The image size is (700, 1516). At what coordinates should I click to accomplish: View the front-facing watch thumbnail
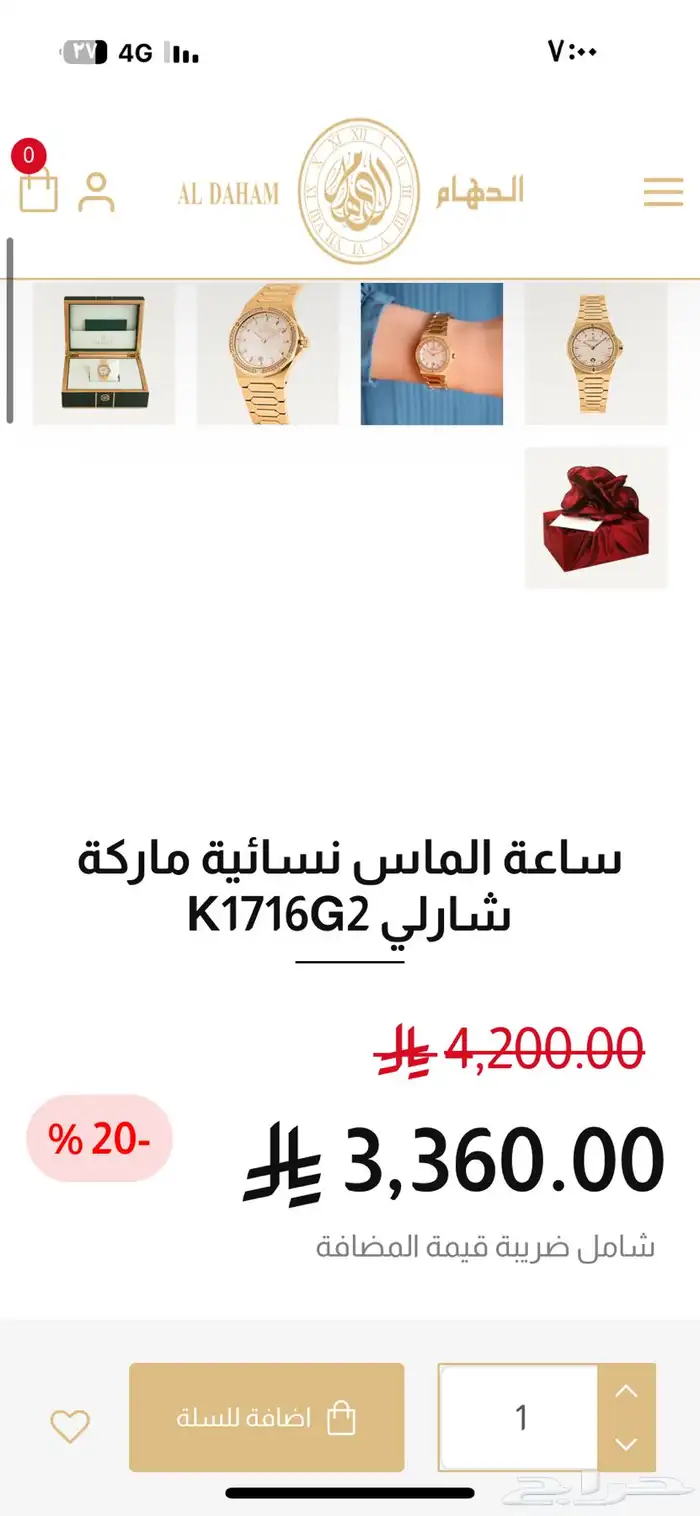595,354
